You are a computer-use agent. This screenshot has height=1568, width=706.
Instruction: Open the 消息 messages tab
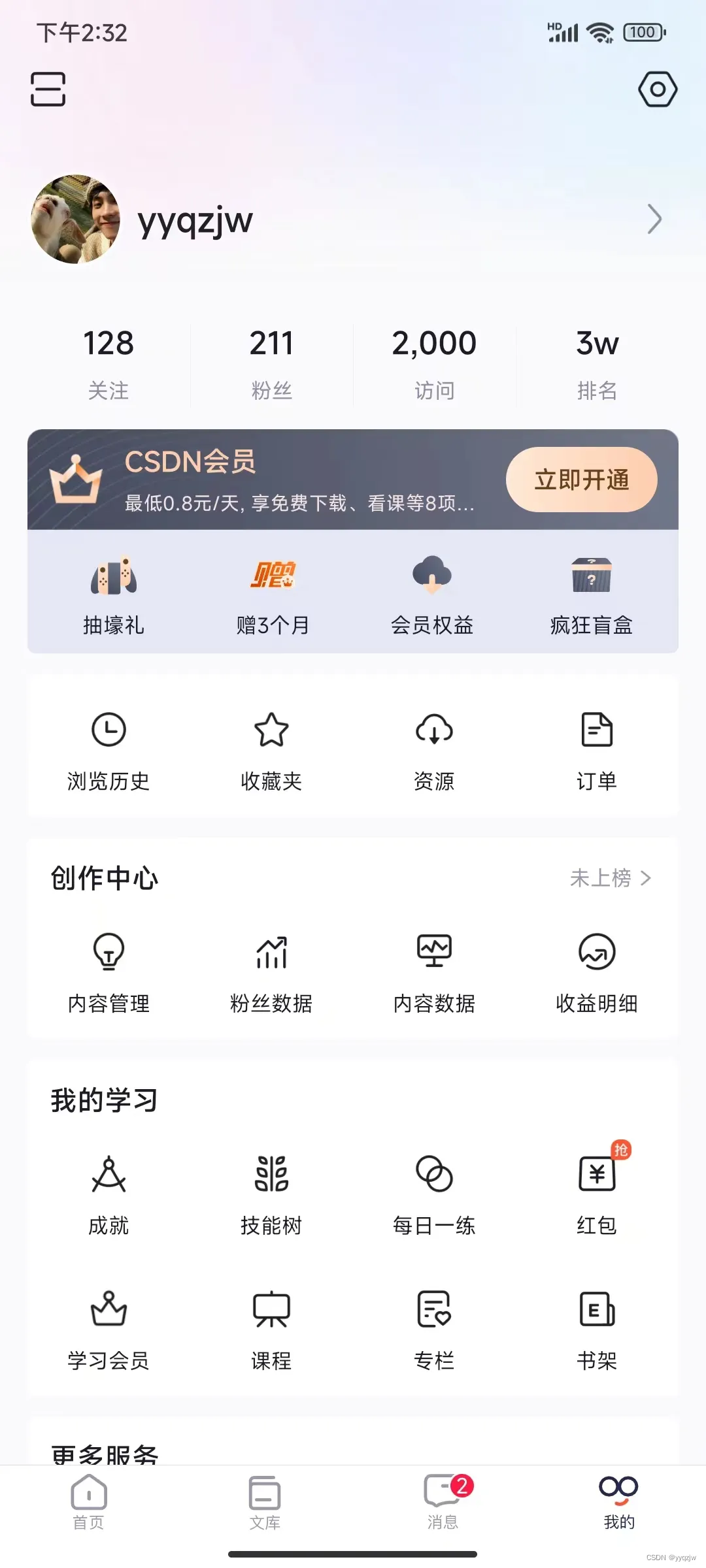[x=443, y=1503]
